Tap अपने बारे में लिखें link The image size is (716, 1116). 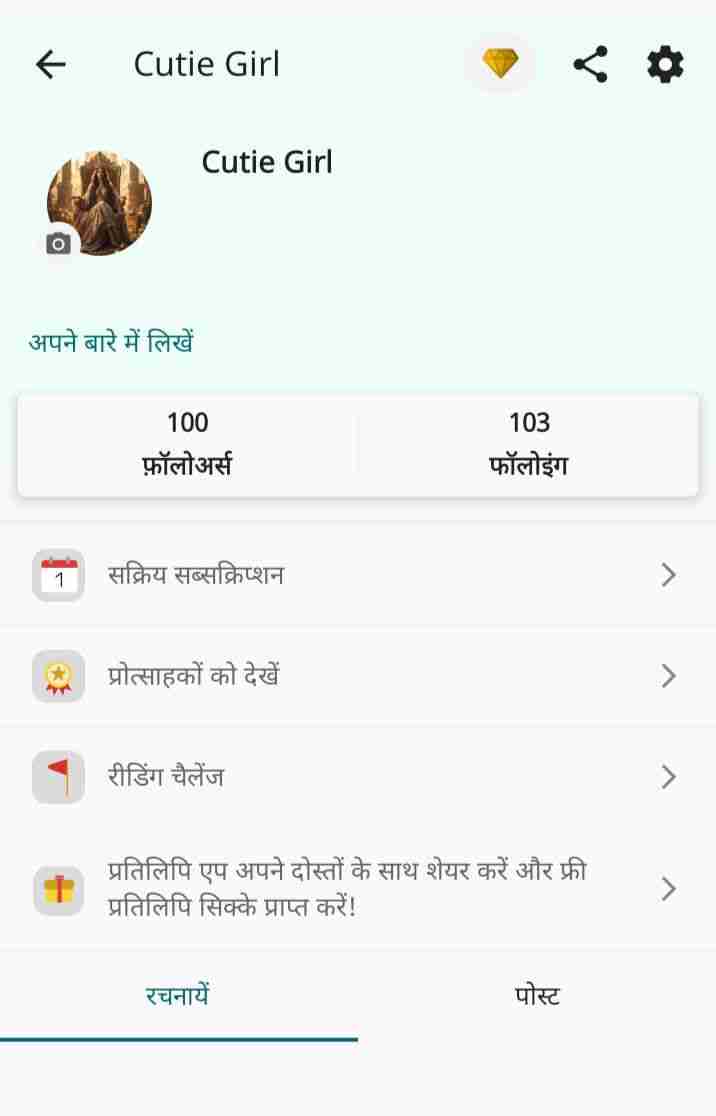111,343
